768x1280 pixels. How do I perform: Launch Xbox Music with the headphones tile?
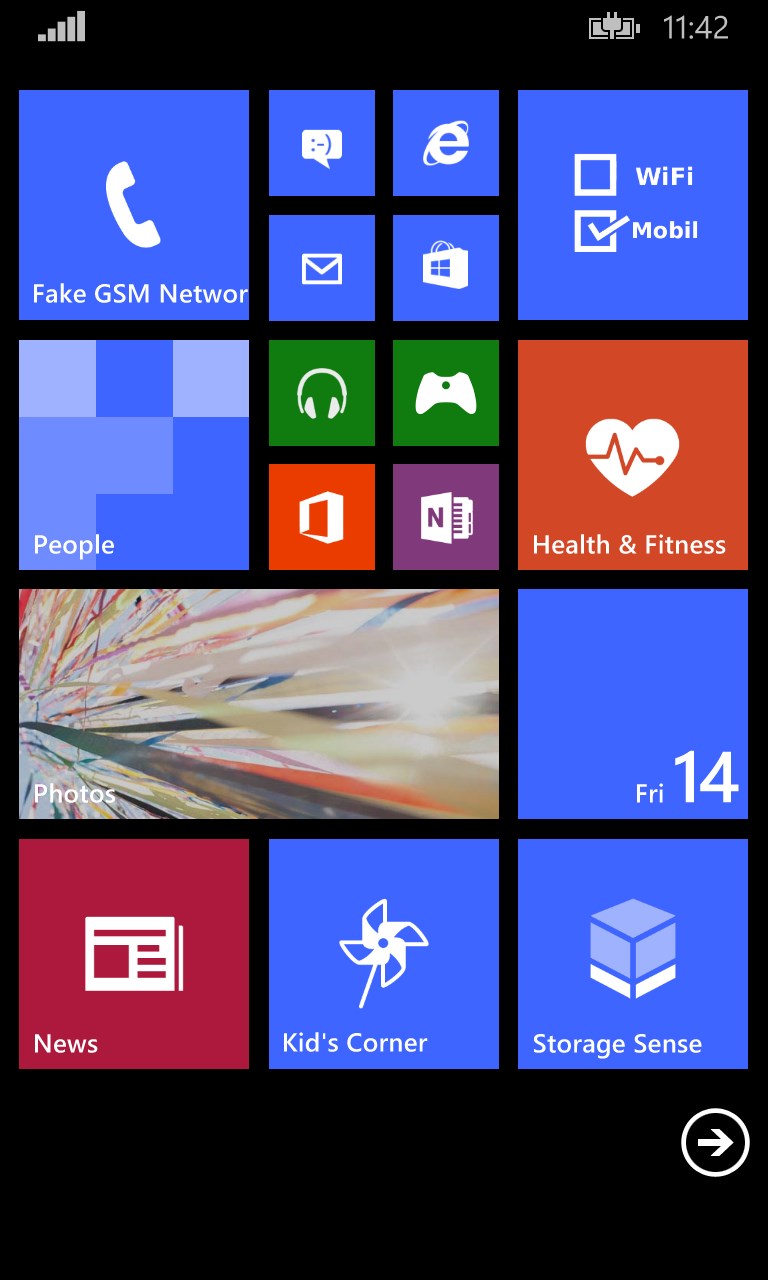tap(321, 392)
